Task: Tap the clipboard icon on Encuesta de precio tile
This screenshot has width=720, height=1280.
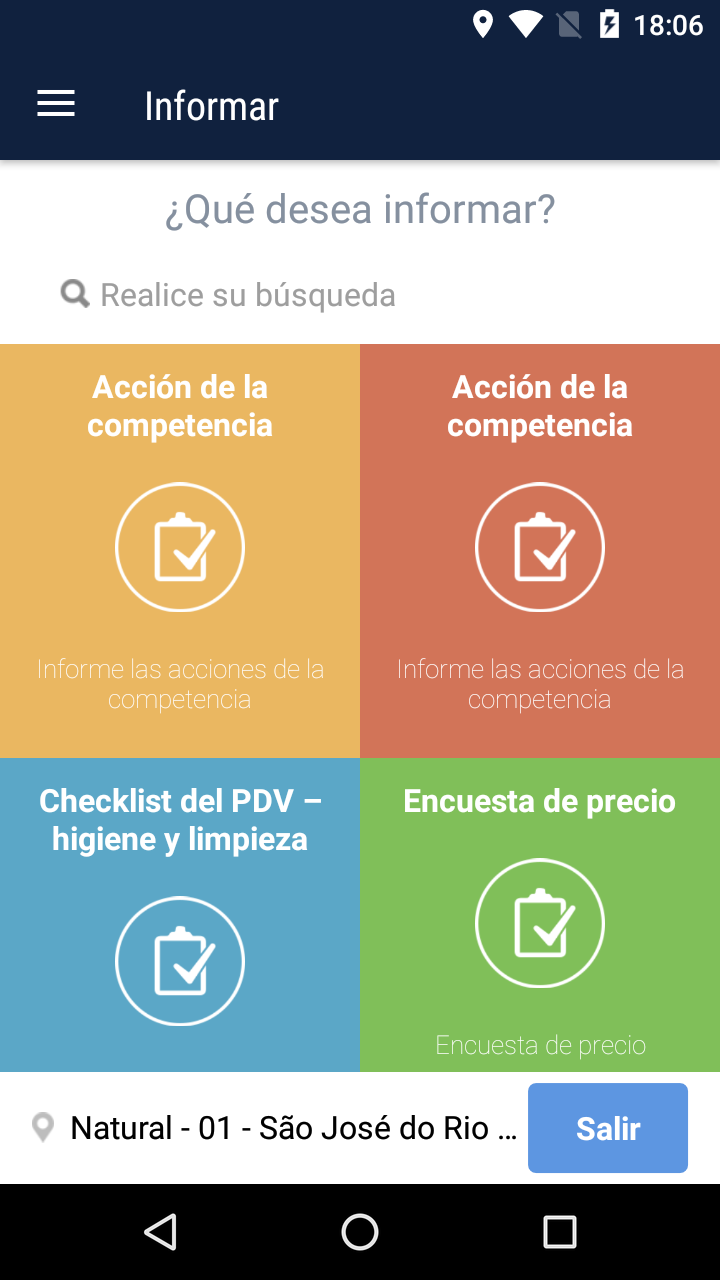Action: pos(540,922)
